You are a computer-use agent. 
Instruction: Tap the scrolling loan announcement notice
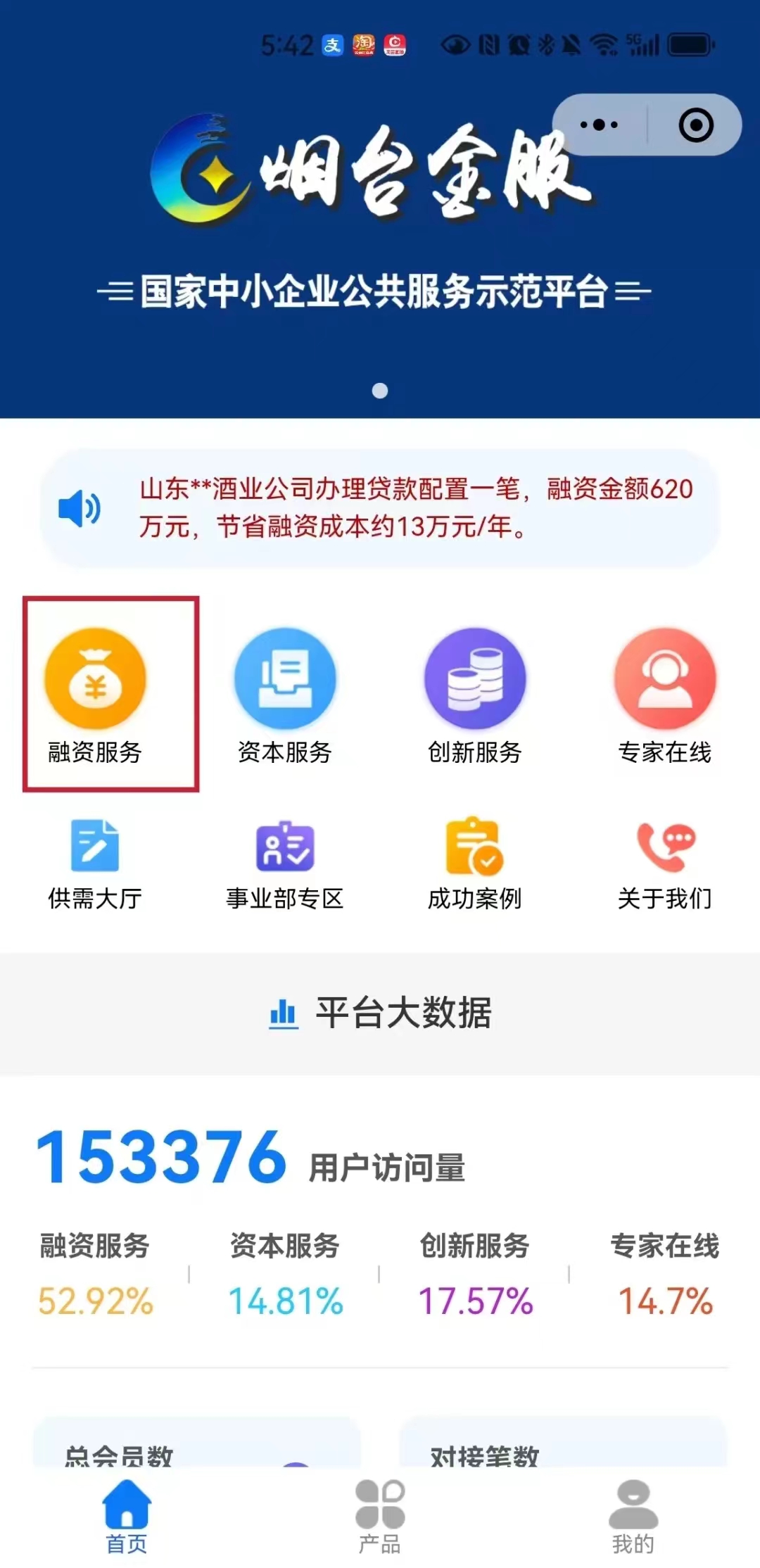pos(380,508)
